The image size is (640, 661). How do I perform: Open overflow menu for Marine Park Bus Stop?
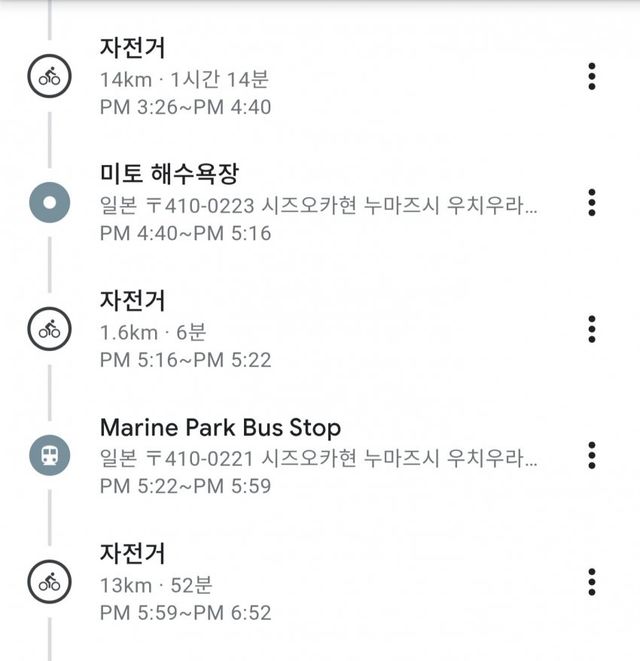point(592,455)
